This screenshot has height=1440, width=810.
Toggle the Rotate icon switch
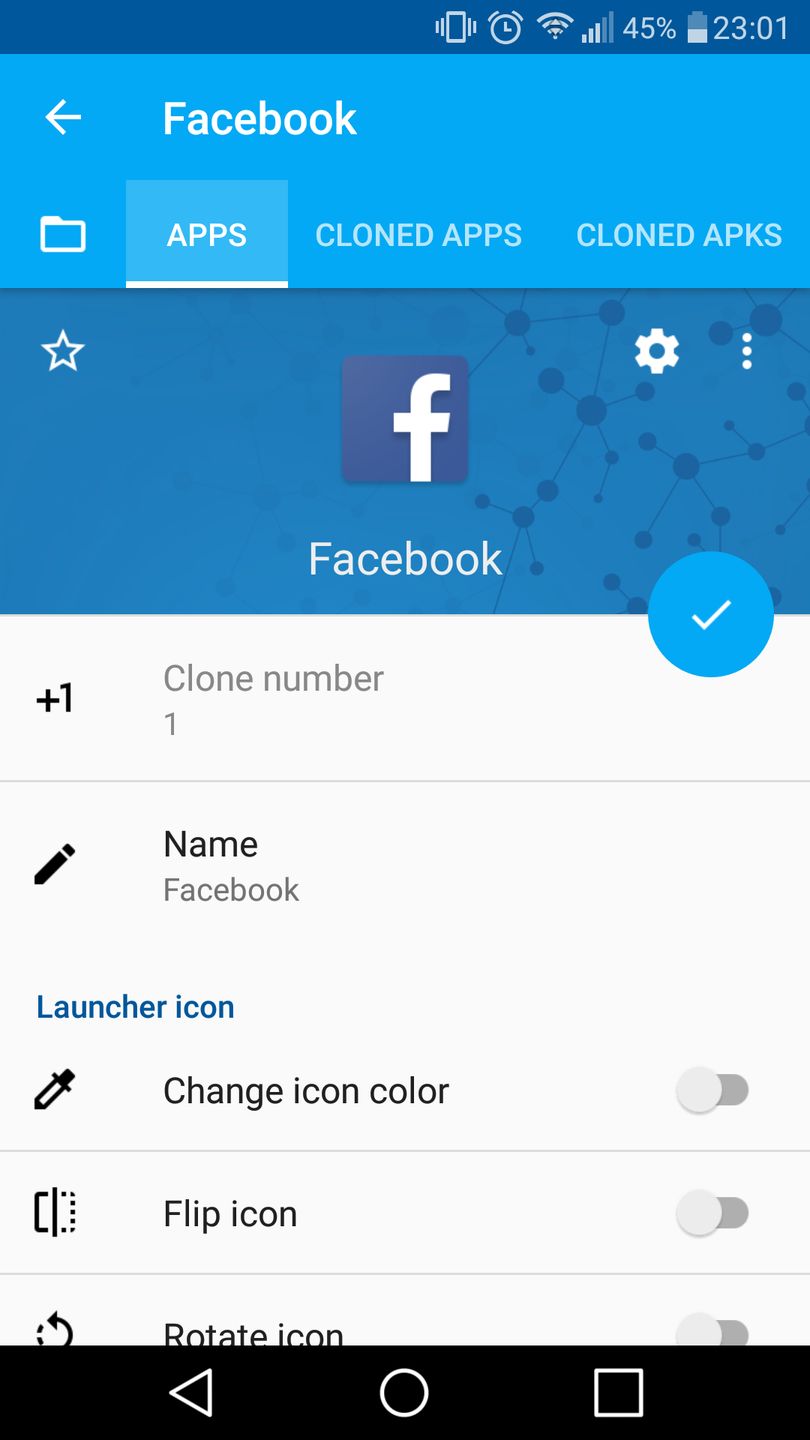point(712,1332)
